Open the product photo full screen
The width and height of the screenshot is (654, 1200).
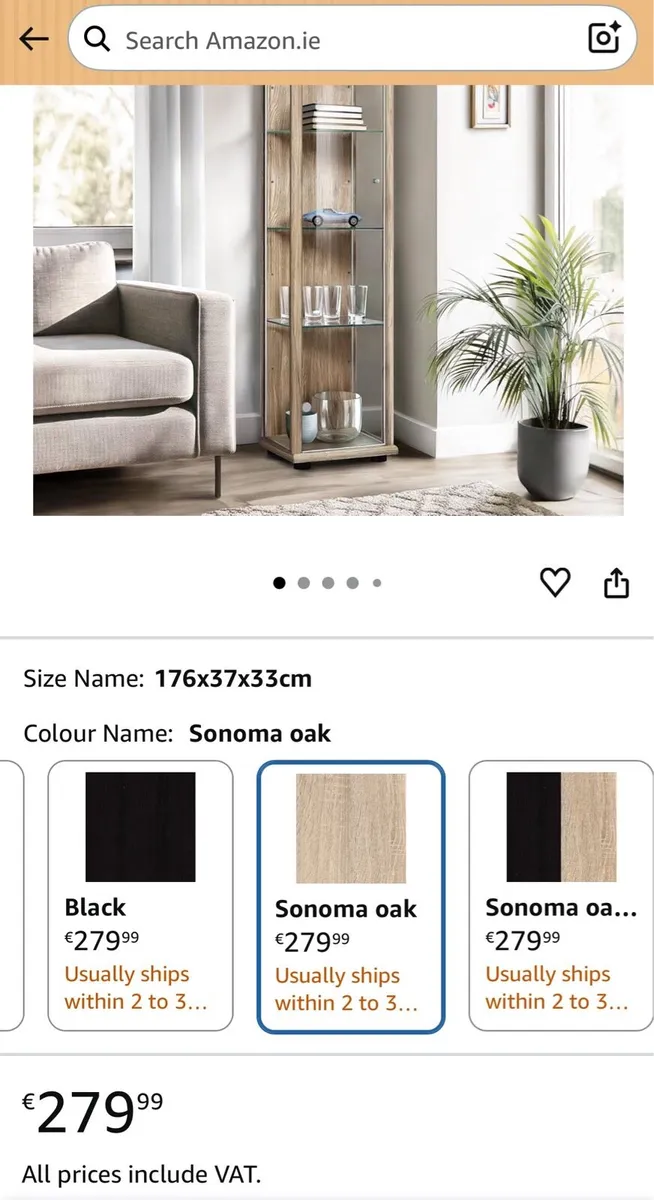click(x=328, y=300)
